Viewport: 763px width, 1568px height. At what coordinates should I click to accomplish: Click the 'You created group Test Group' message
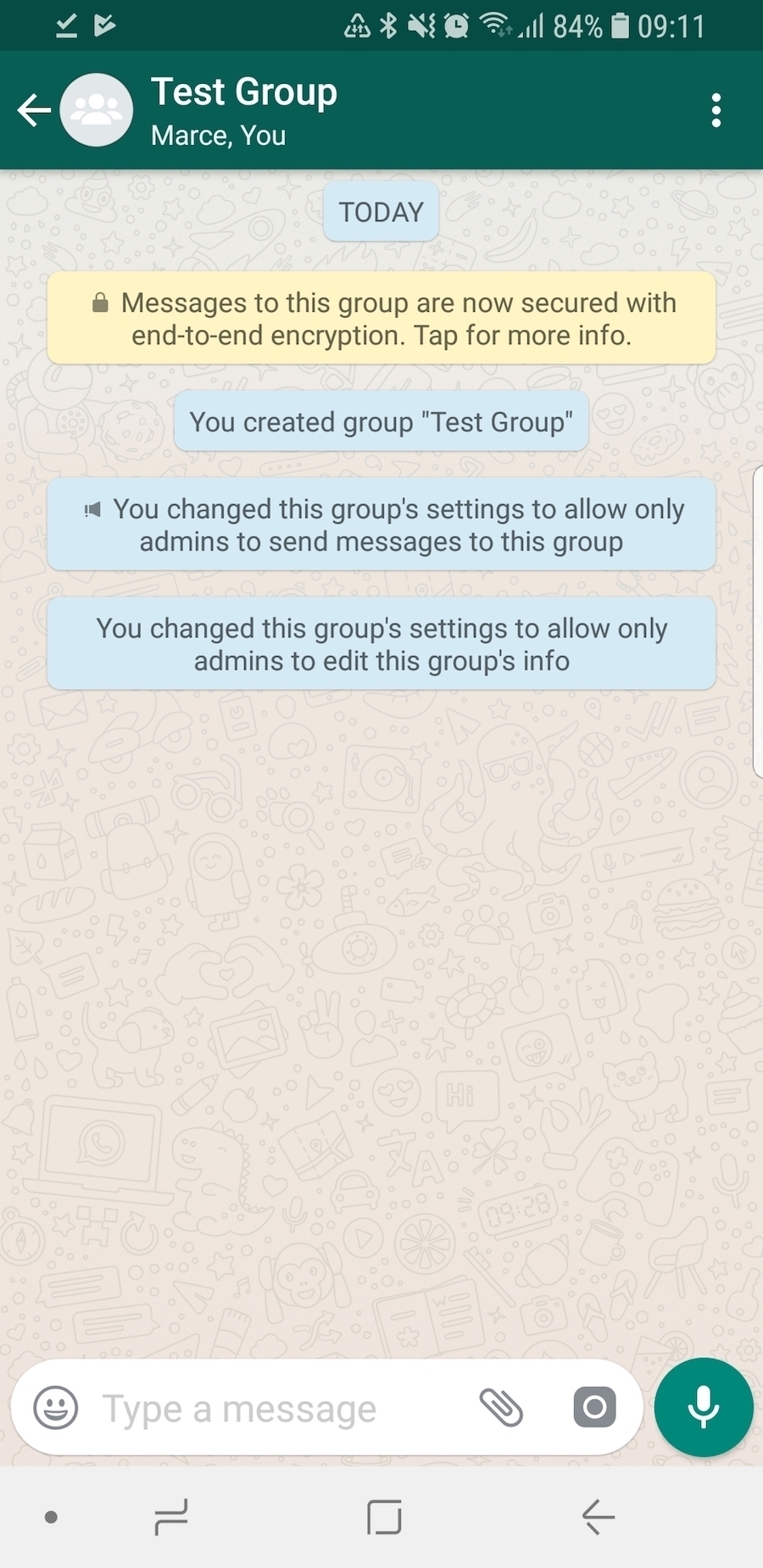point(381,421)
